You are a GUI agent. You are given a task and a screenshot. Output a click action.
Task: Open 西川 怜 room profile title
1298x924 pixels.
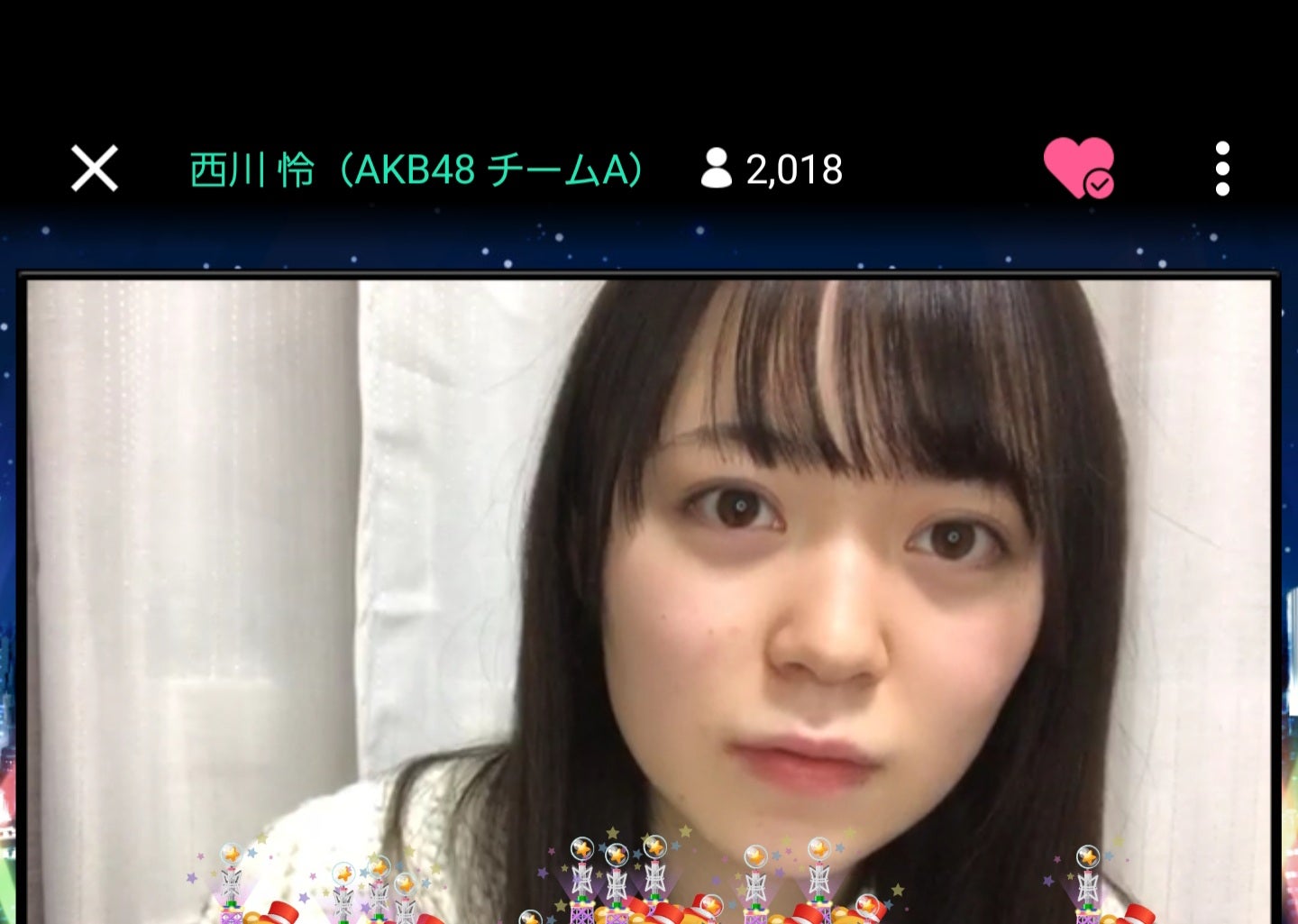[416, 169]
